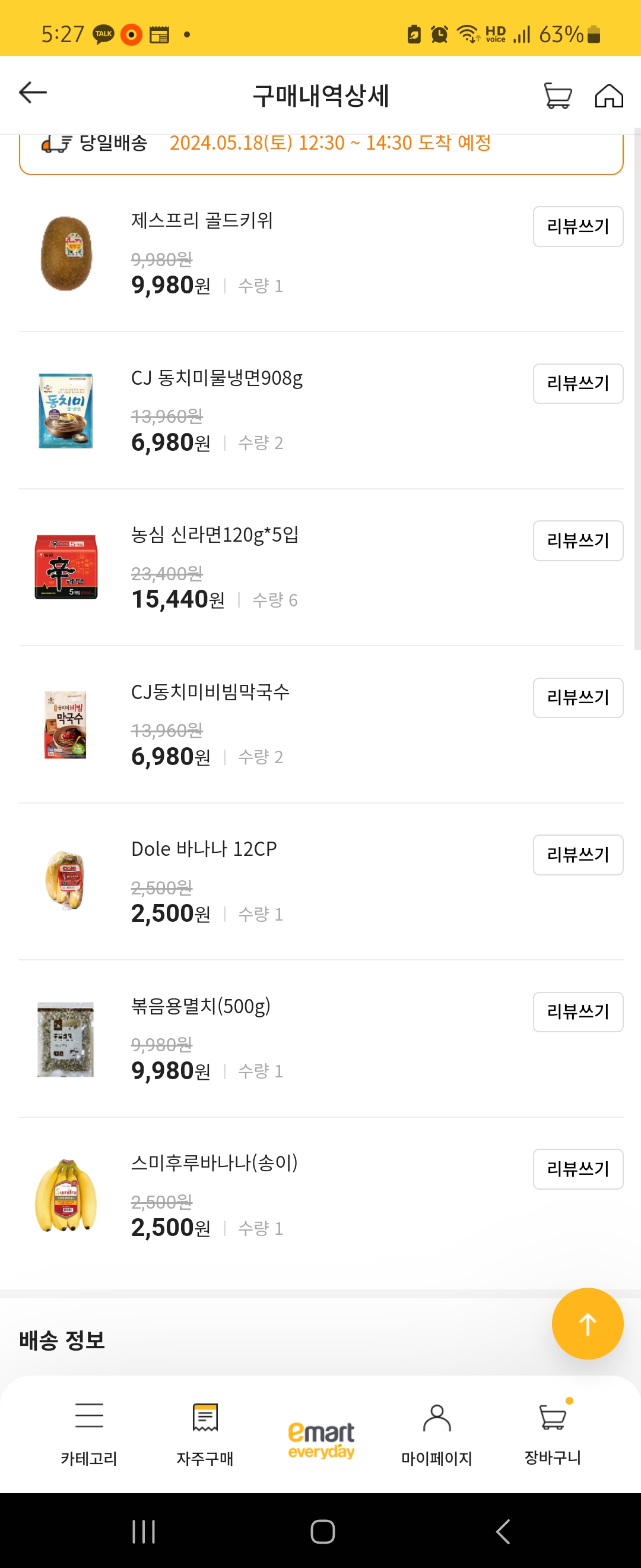641x1568 pixels.
Task: Open the shopping cart icon in the header
Action: [x=557, y=96]
